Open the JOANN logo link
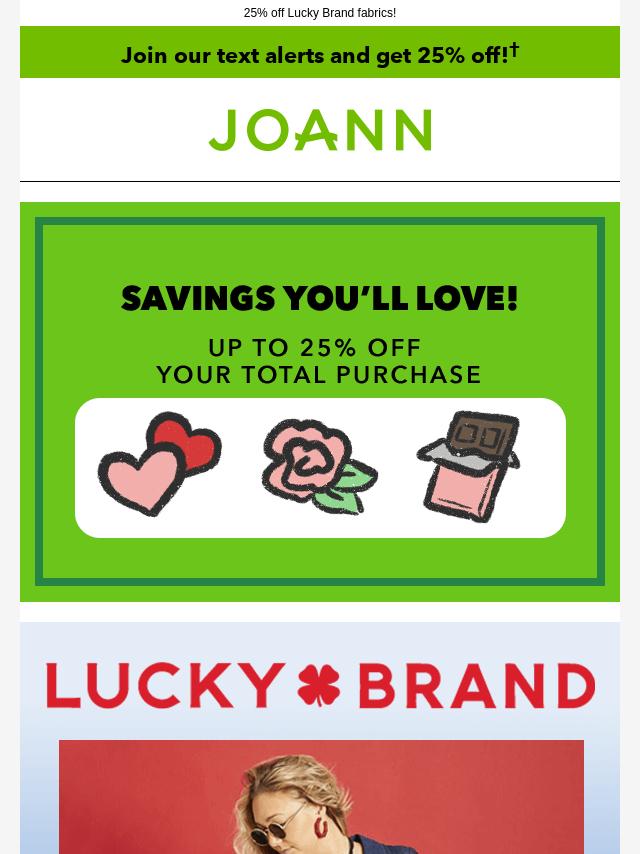Image resolution: width=640 pixels, height=854 pixels. coord(320,130)
